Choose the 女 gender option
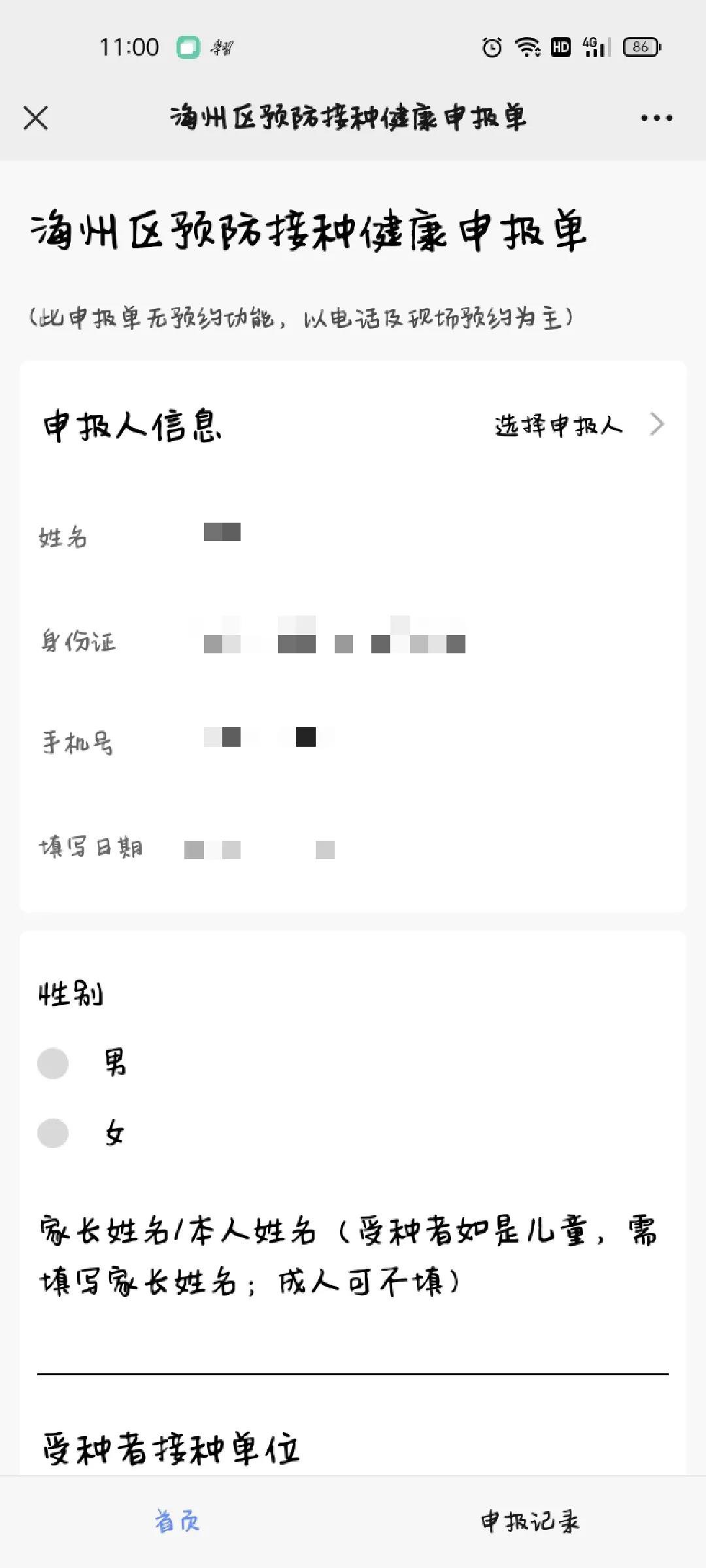The width and height of the screenshot is (706, 1568). [x=53, y=1134]
